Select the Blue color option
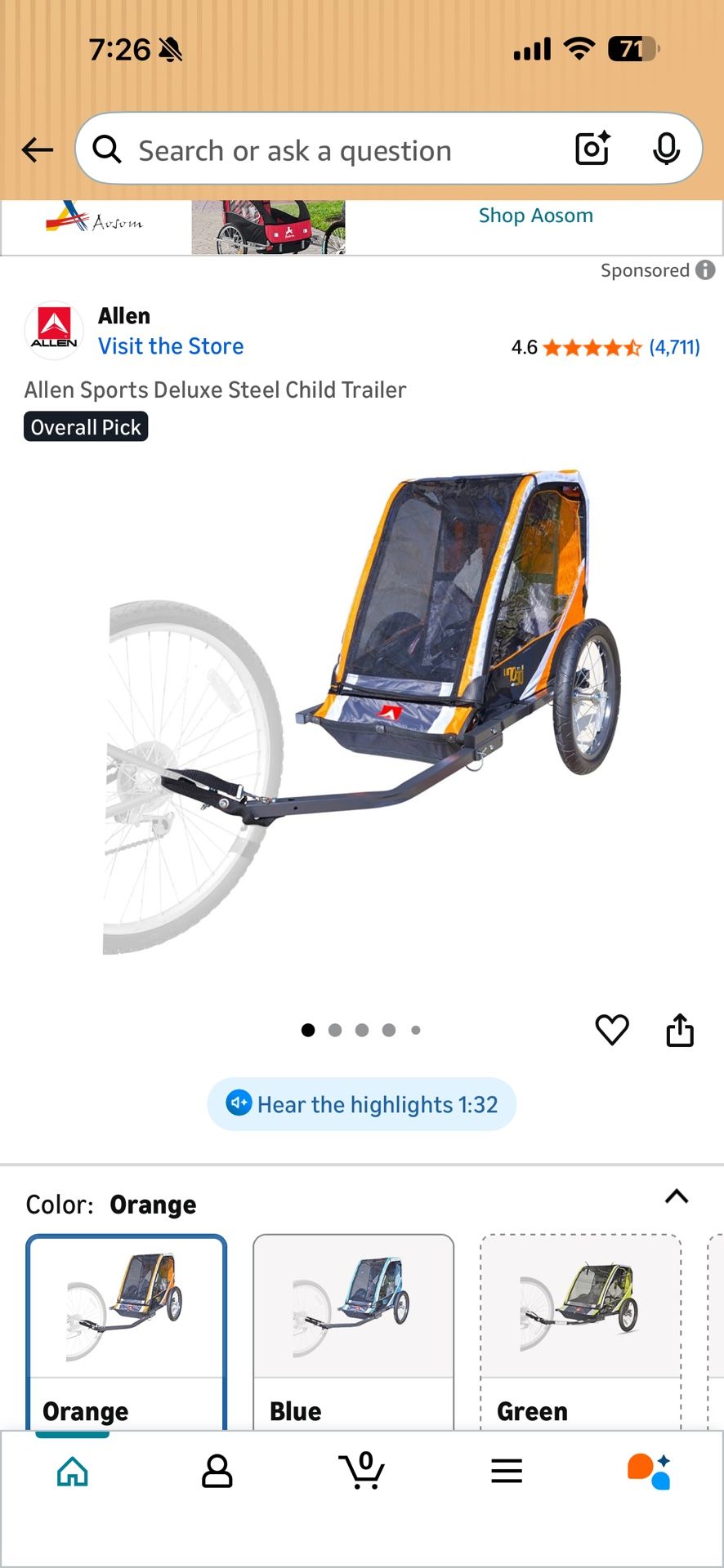 click(x=353, y=1331)
